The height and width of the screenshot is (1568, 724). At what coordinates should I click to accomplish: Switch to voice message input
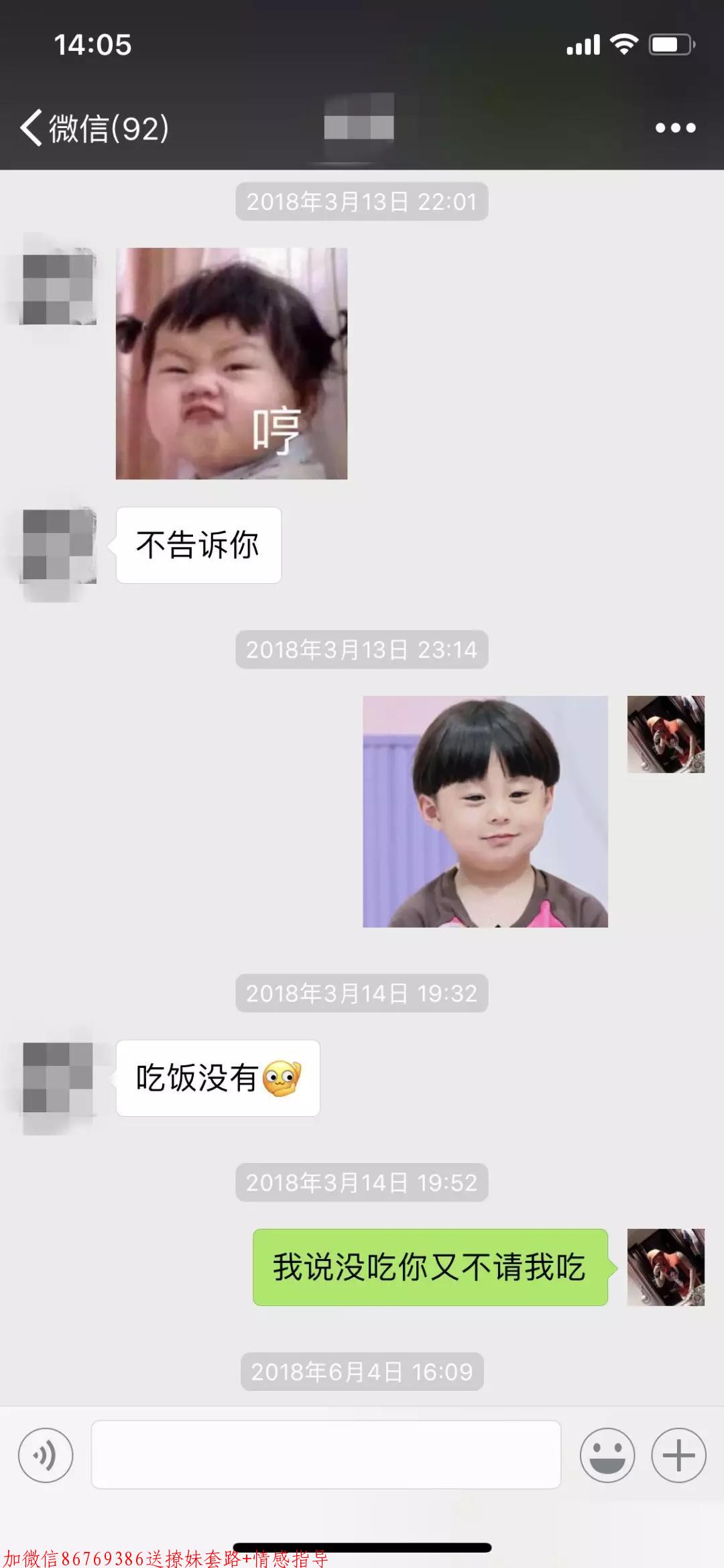(46, 1455)
